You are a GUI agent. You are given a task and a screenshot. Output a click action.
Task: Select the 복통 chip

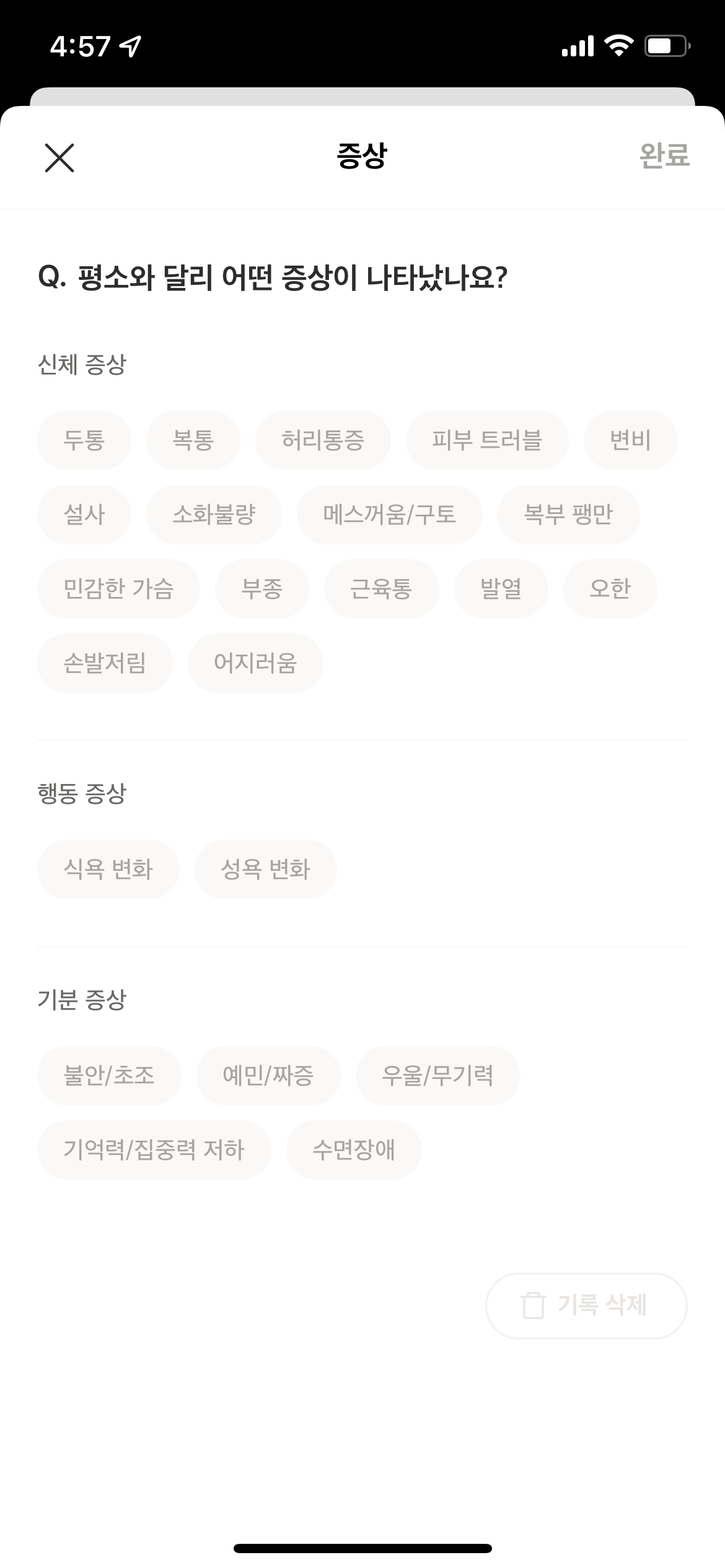pyautogui.click(x=193, y=440)
